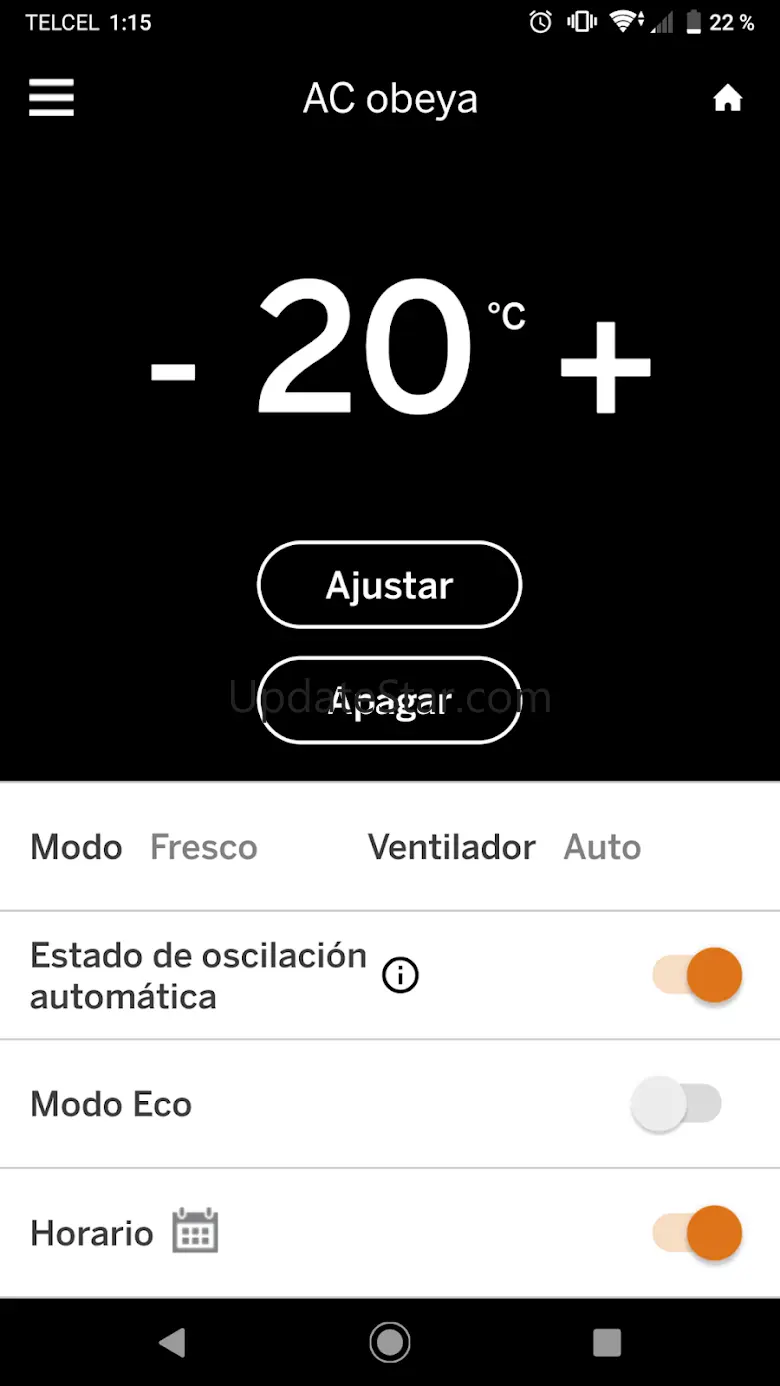Viewport: 780px width, 1386px height.
Task: Change the Ventilador speed from Auto
Action: 602,847
